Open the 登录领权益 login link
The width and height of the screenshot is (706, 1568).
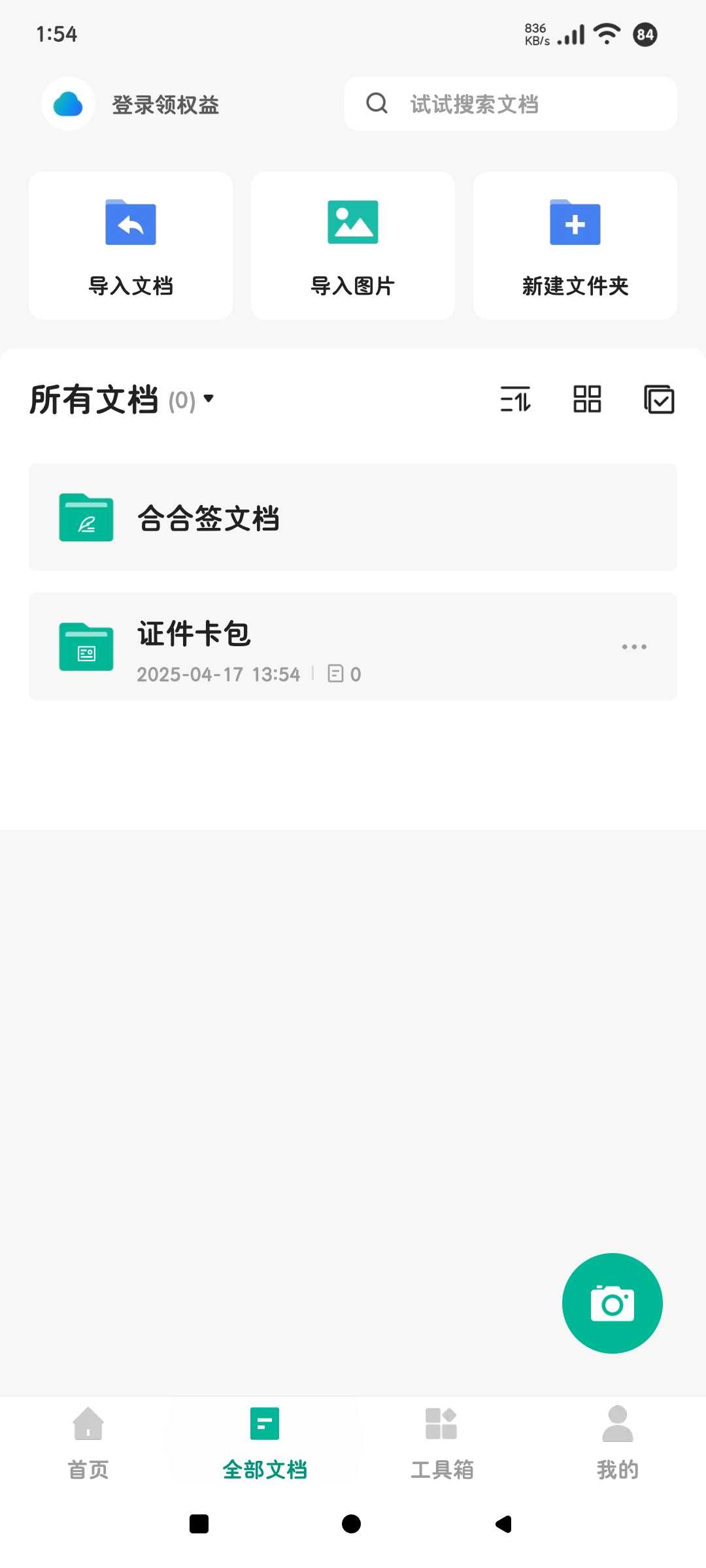click(165, 105)
